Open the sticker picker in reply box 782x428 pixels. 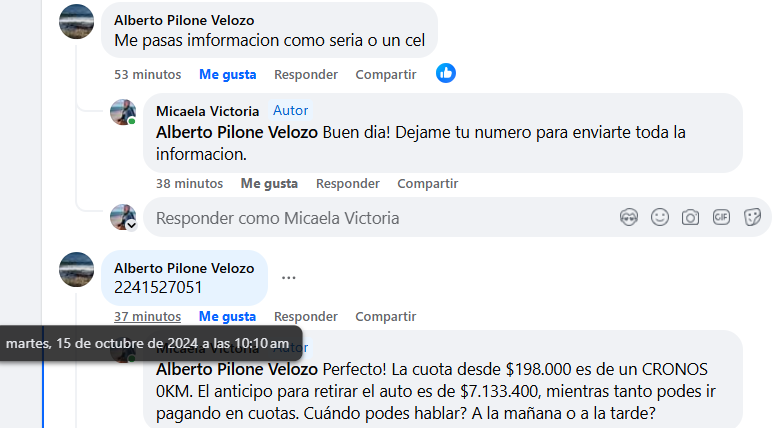753,217
